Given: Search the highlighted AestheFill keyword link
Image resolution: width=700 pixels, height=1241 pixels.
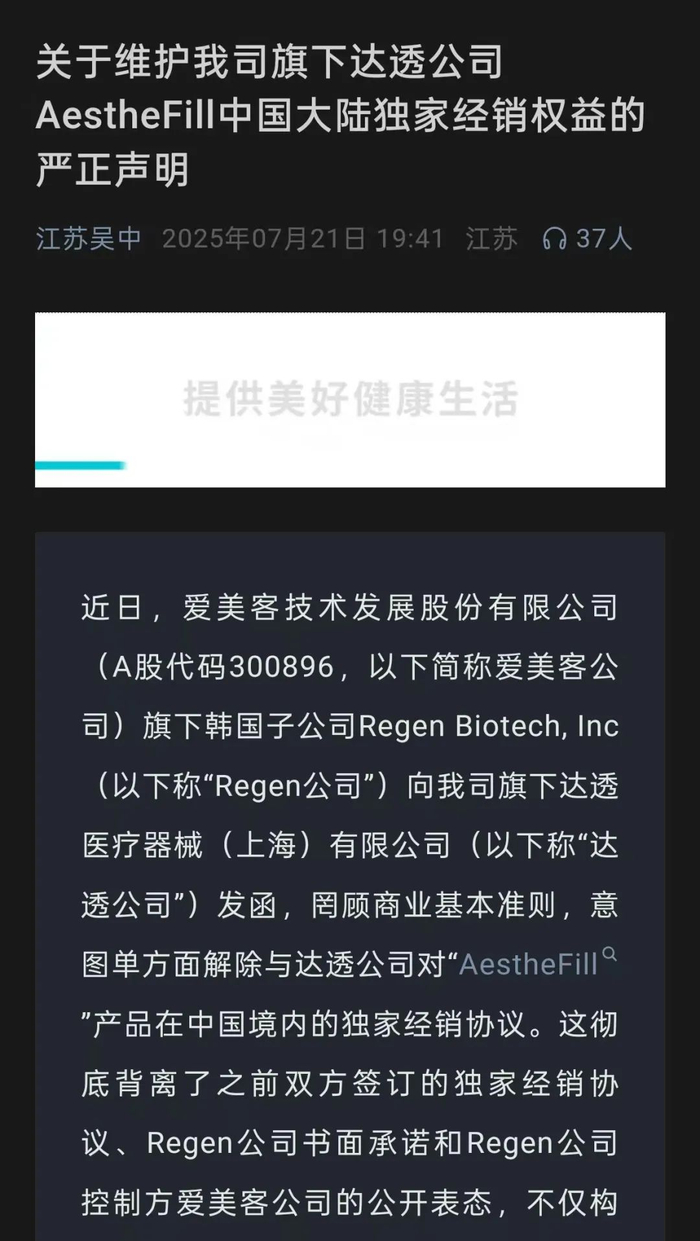Looking at the screenshot, I should coord(529,964).
